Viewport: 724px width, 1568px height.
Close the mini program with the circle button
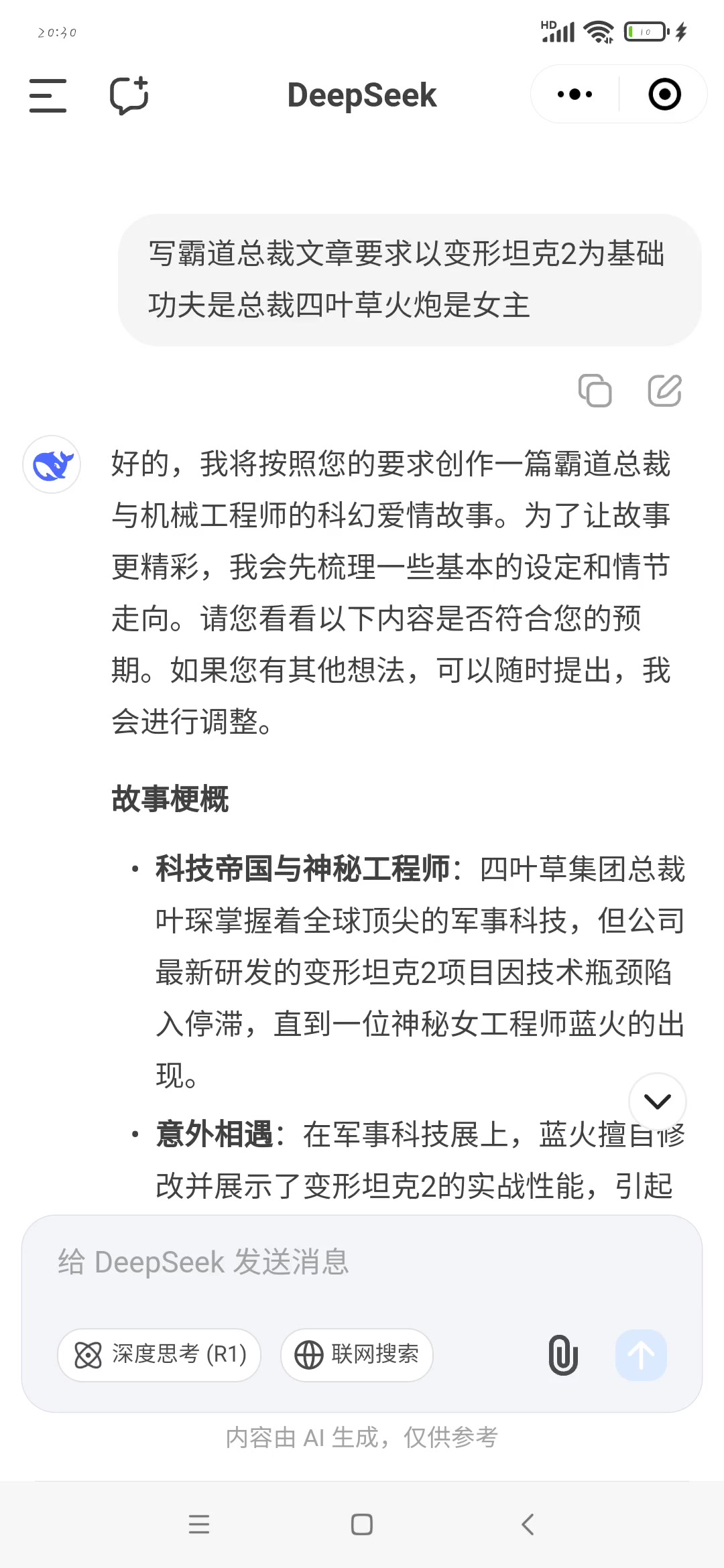click(x=664, y=94)
